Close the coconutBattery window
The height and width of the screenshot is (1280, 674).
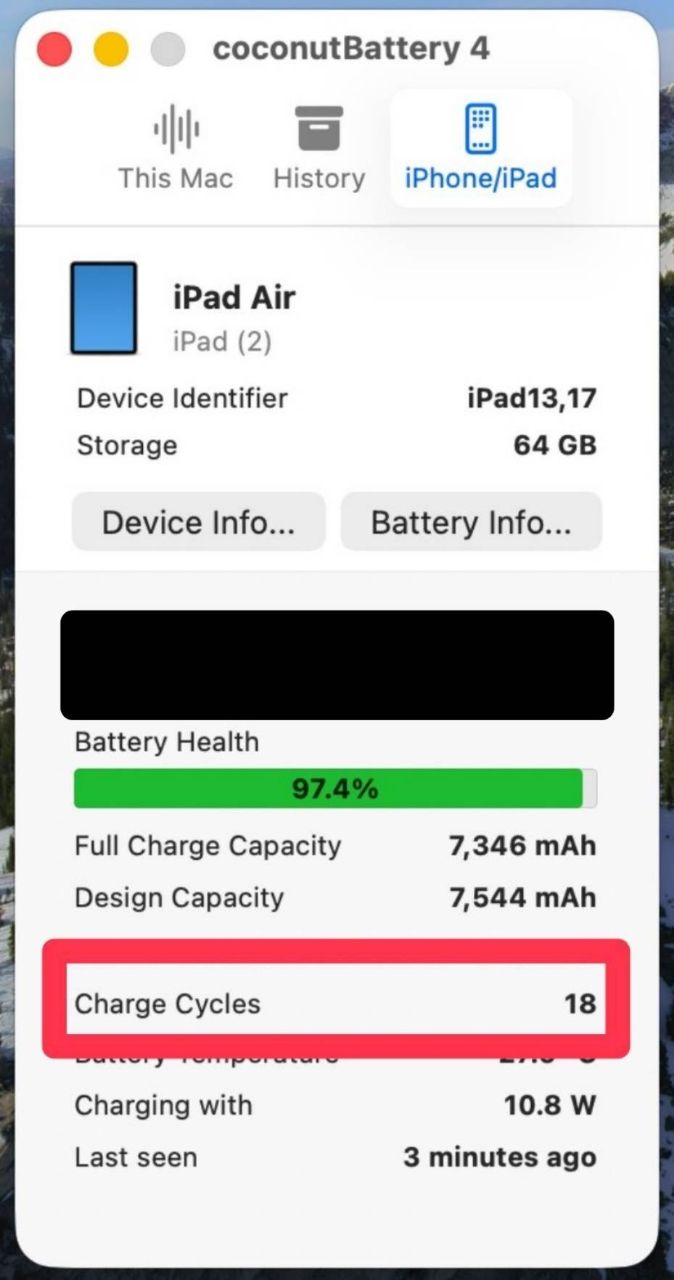(54, 49)
